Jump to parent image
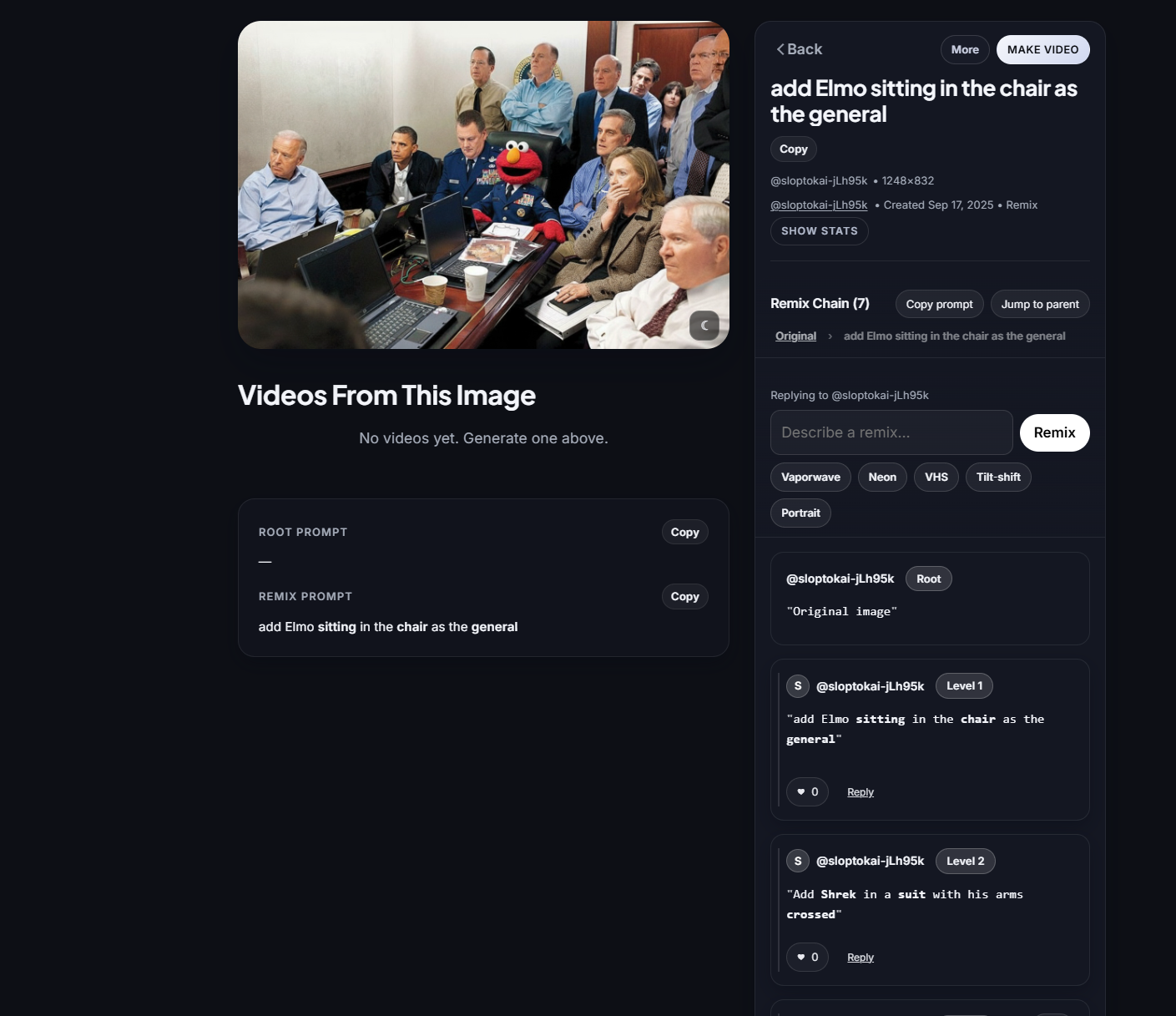Screen dimensions: 1176x1016 (1039, 304)
